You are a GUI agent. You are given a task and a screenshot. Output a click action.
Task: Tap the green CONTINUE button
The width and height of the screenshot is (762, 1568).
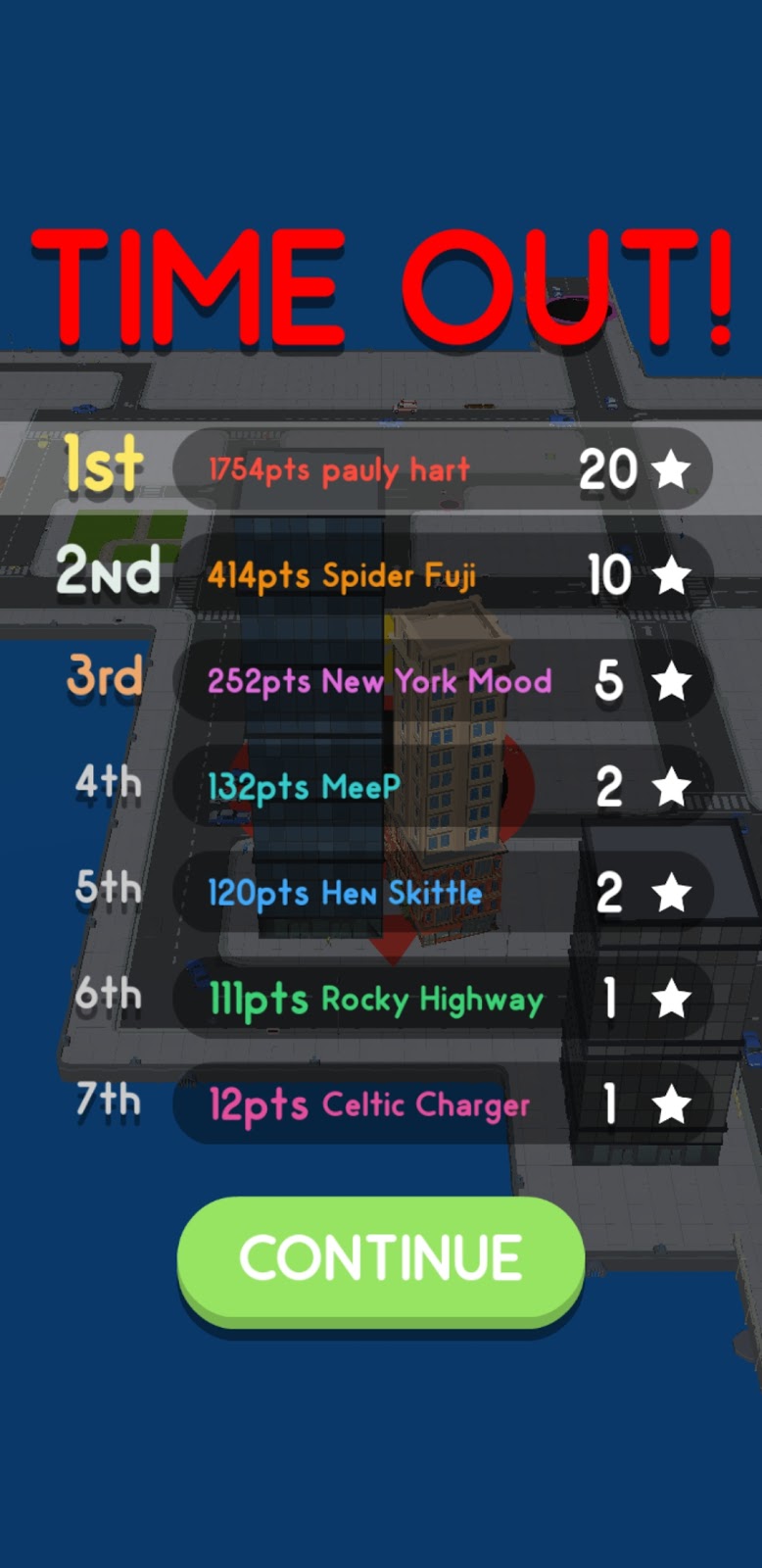pos(381,1258)
